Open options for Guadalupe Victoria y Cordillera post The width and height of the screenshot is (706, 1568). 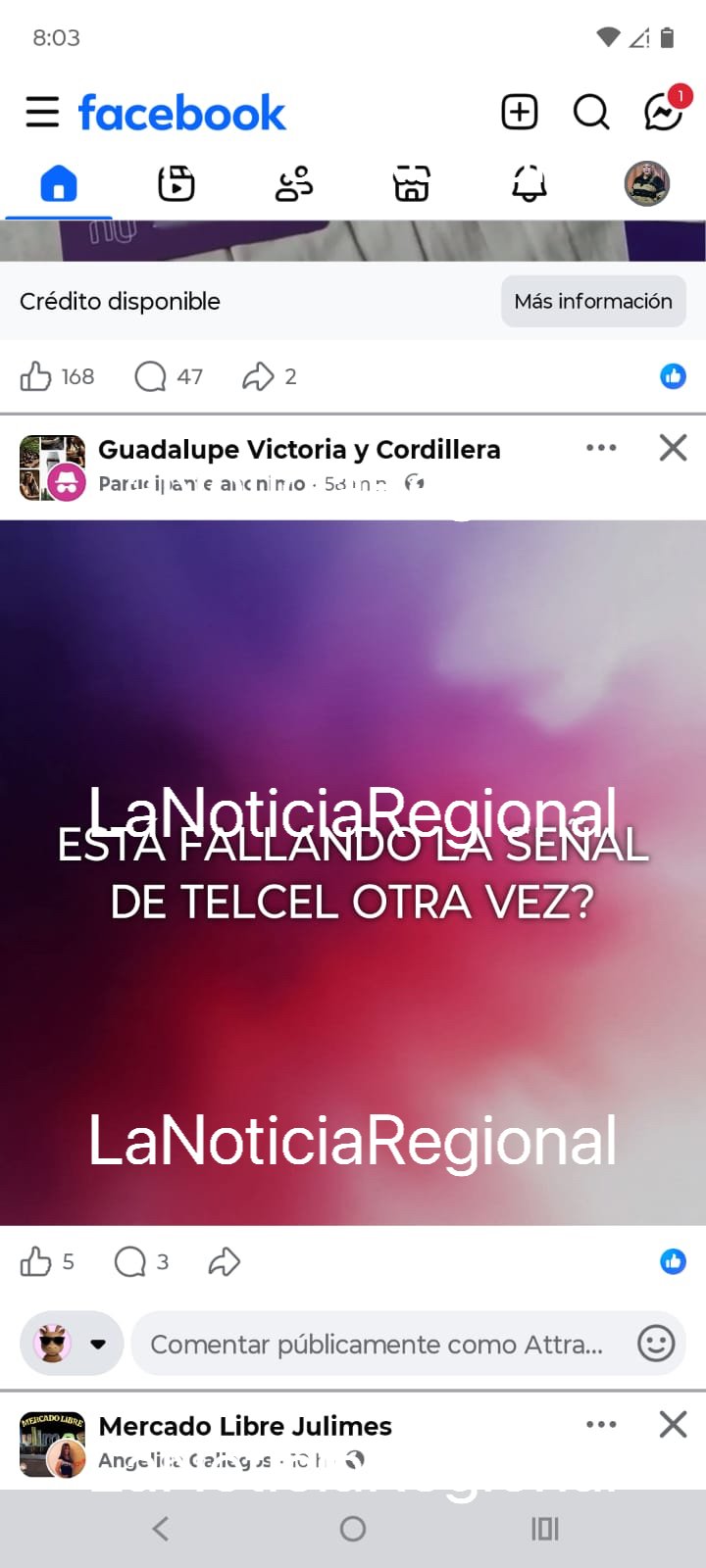pyautogui.click(x=601, y=448)
